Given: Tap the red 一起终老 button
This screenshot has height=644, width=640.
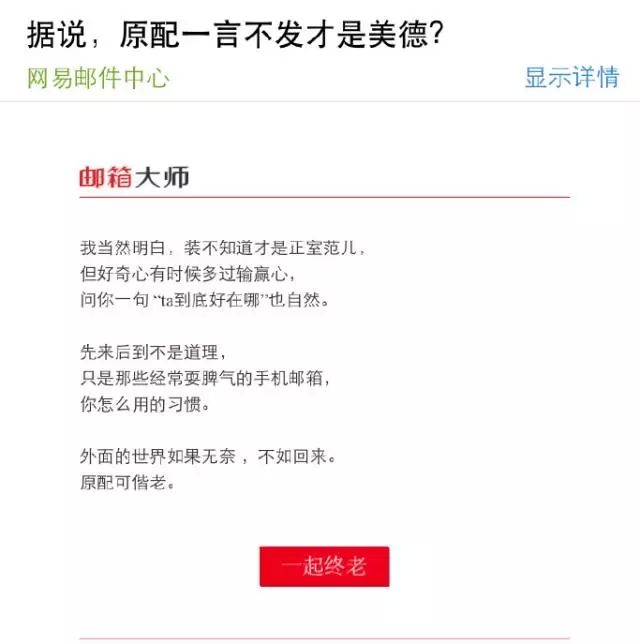Looking at the screenshot, I should point(324,567).
